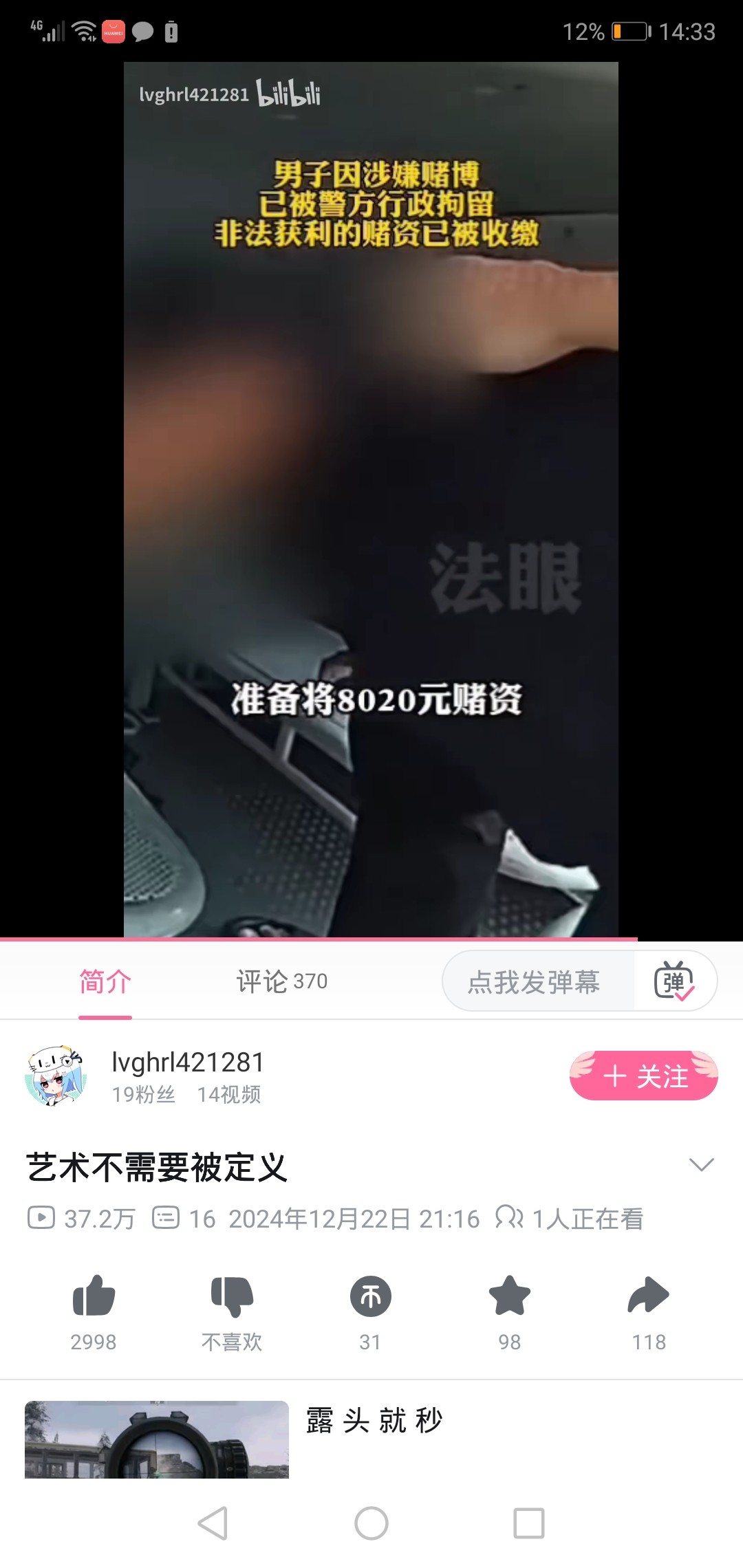Add this video to favorites
Screen dimensions: 743x1568
click(x=509, y=1297)
